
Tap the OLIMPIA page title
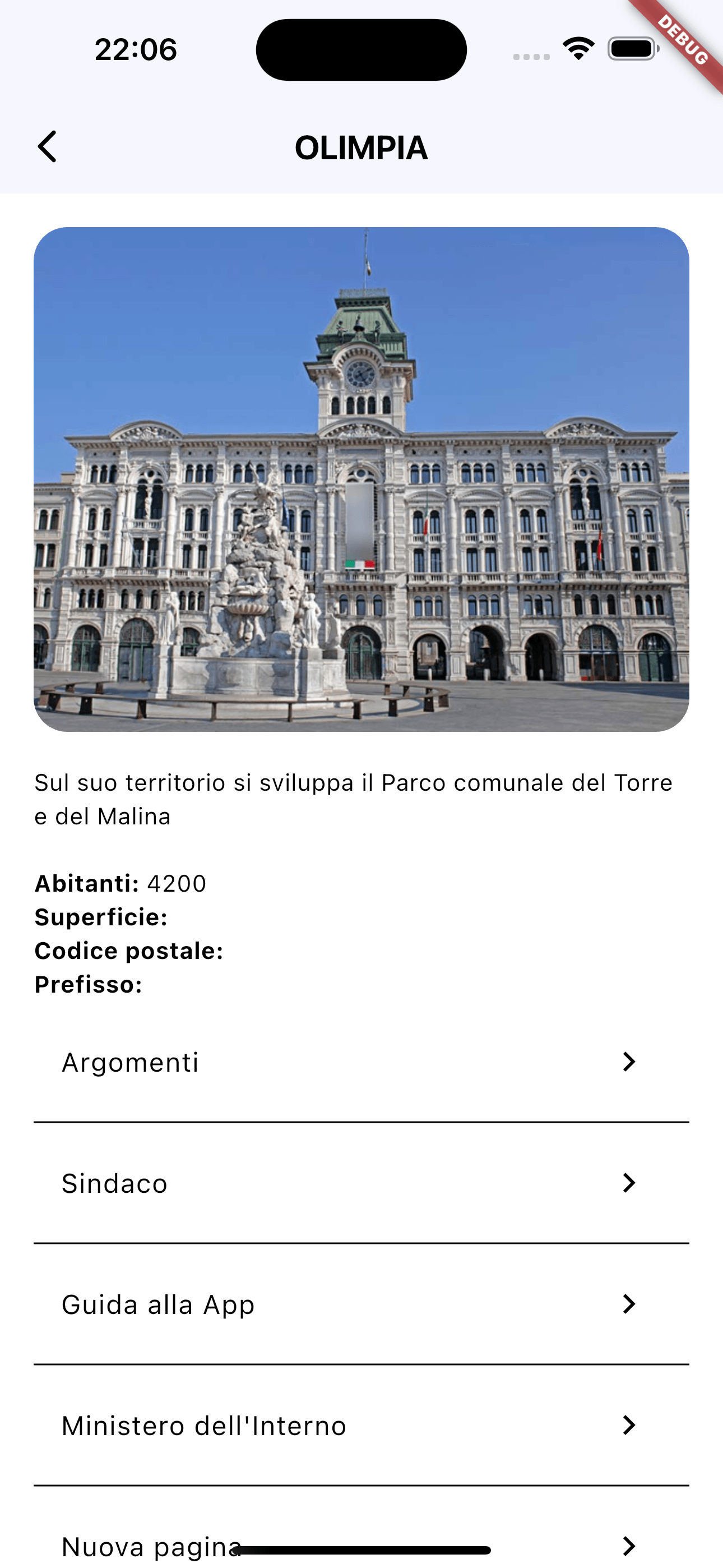(x=361, y=147)
